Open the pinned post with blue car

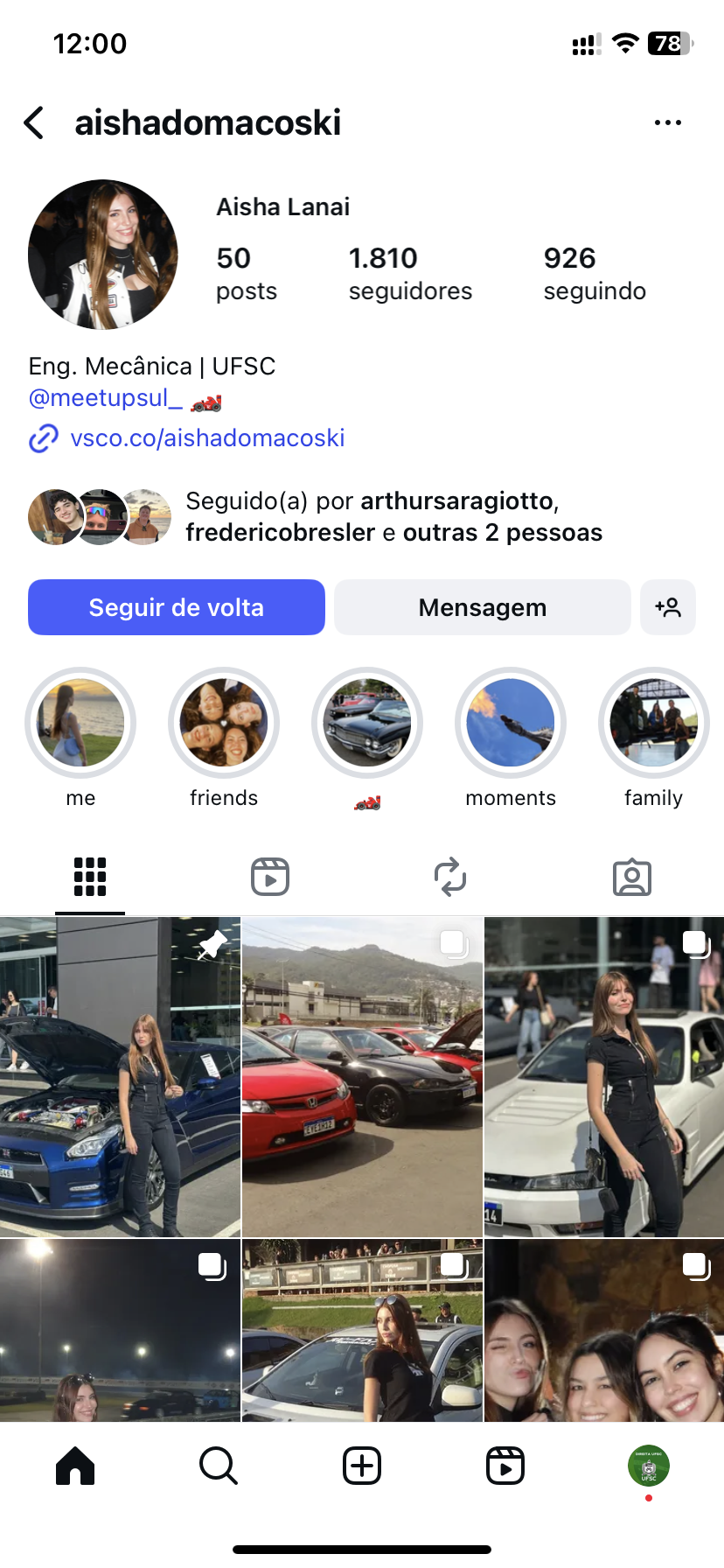(x=120, y=1076)
